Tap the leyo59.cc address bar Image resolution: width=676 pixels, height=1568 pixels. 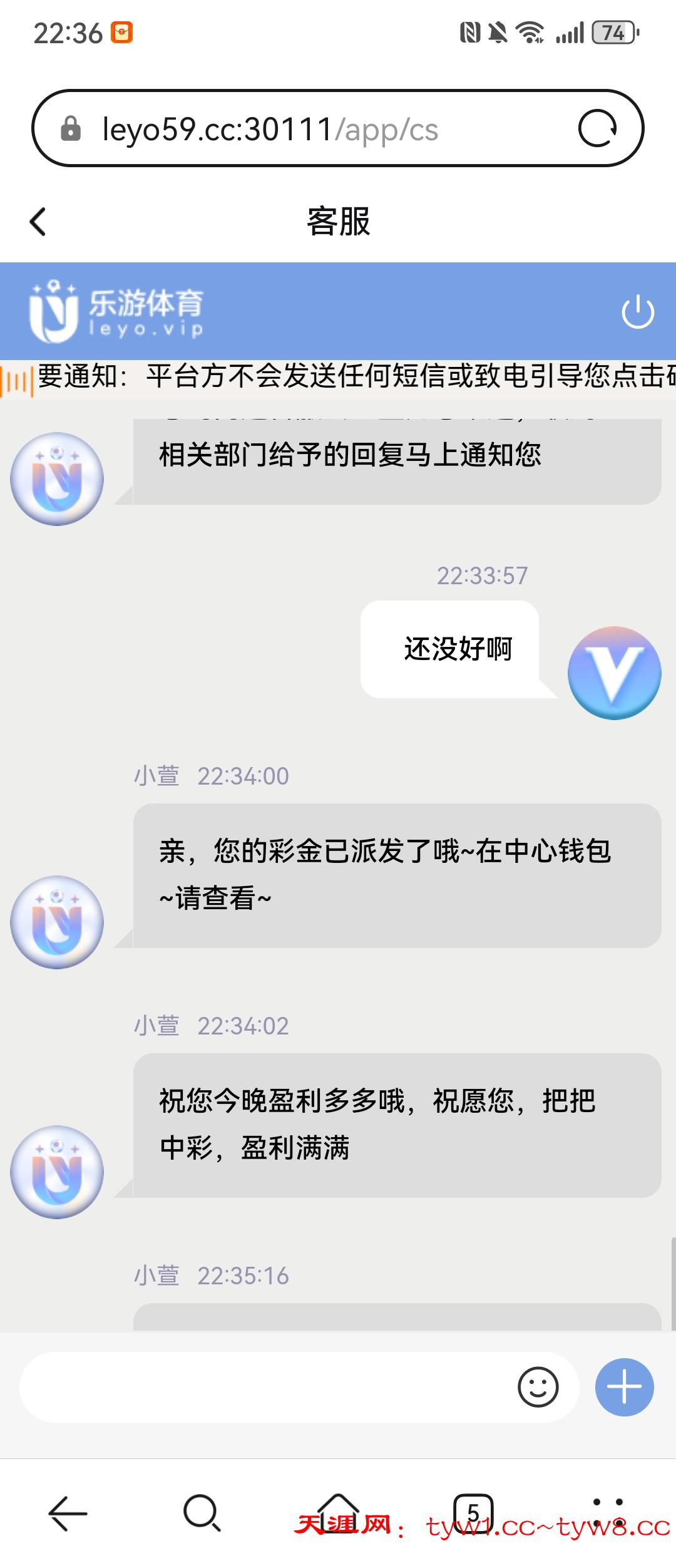click(x=300, y=130)
